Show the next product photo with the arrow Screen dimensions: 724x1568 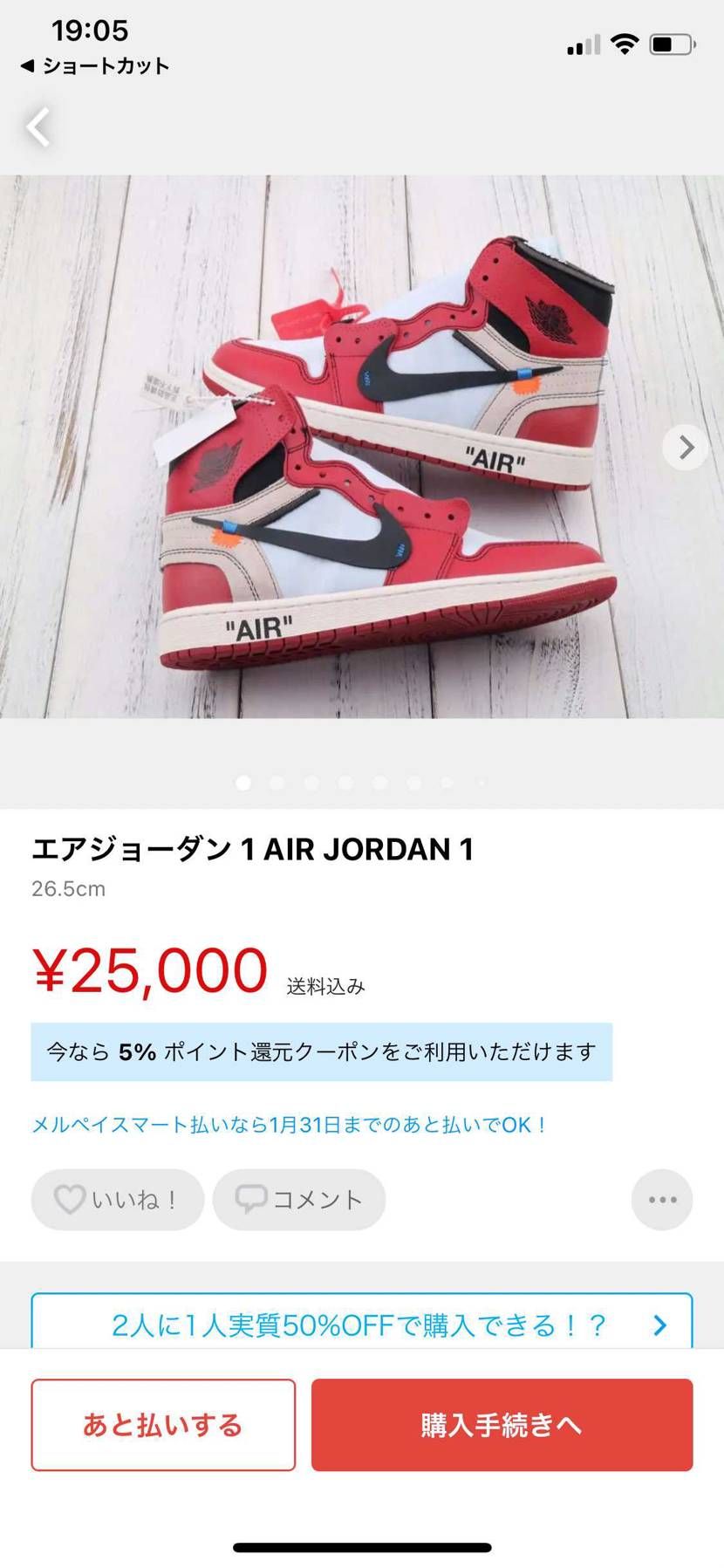pyautogui.click(x=686, y=448)
